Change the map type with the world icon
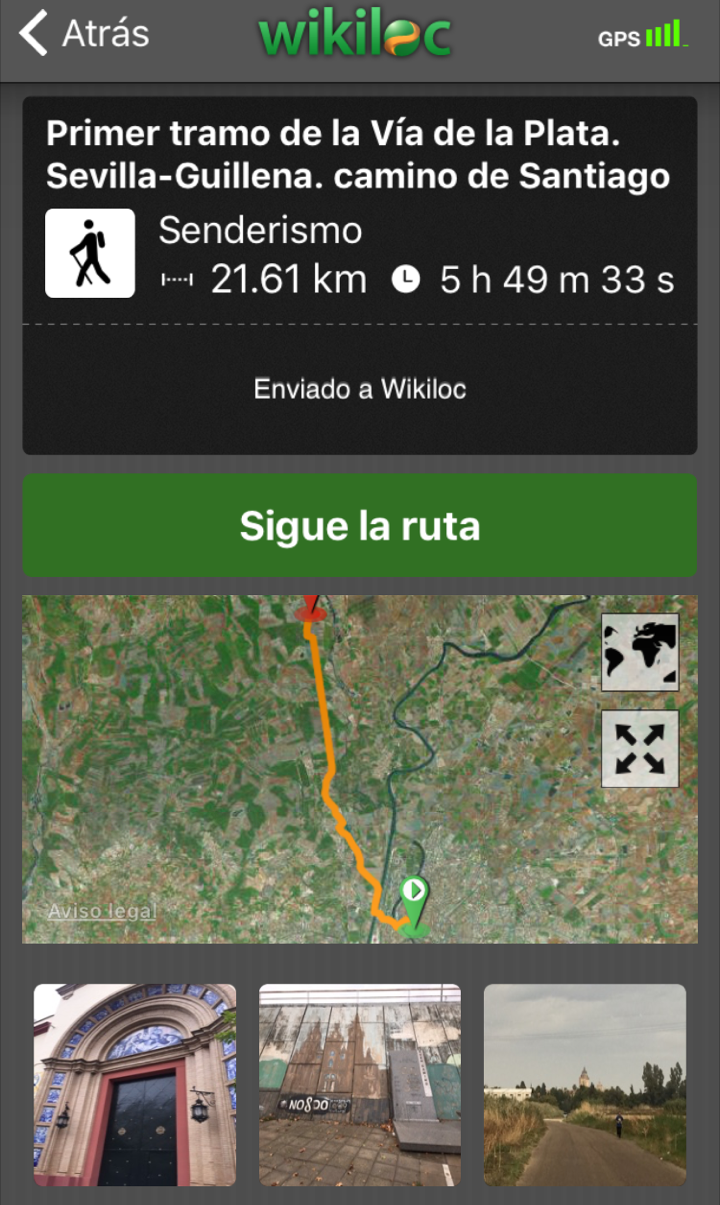Screen dimensions: 720x1205 [x=640, y=651]
